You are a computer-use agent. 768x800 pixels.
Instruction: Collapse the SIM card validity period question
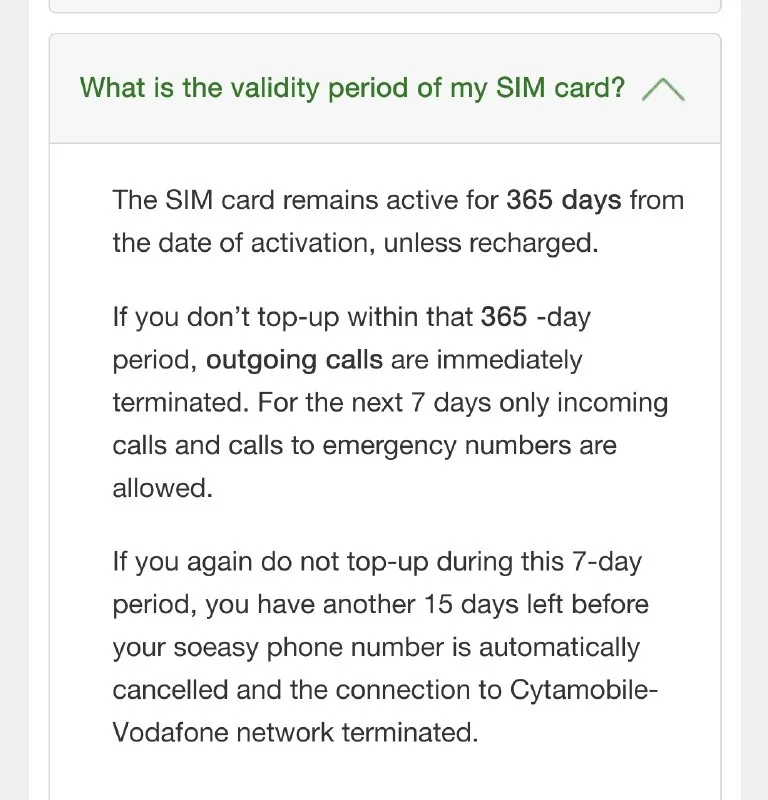pyautogui.click(x=662, y=90)
